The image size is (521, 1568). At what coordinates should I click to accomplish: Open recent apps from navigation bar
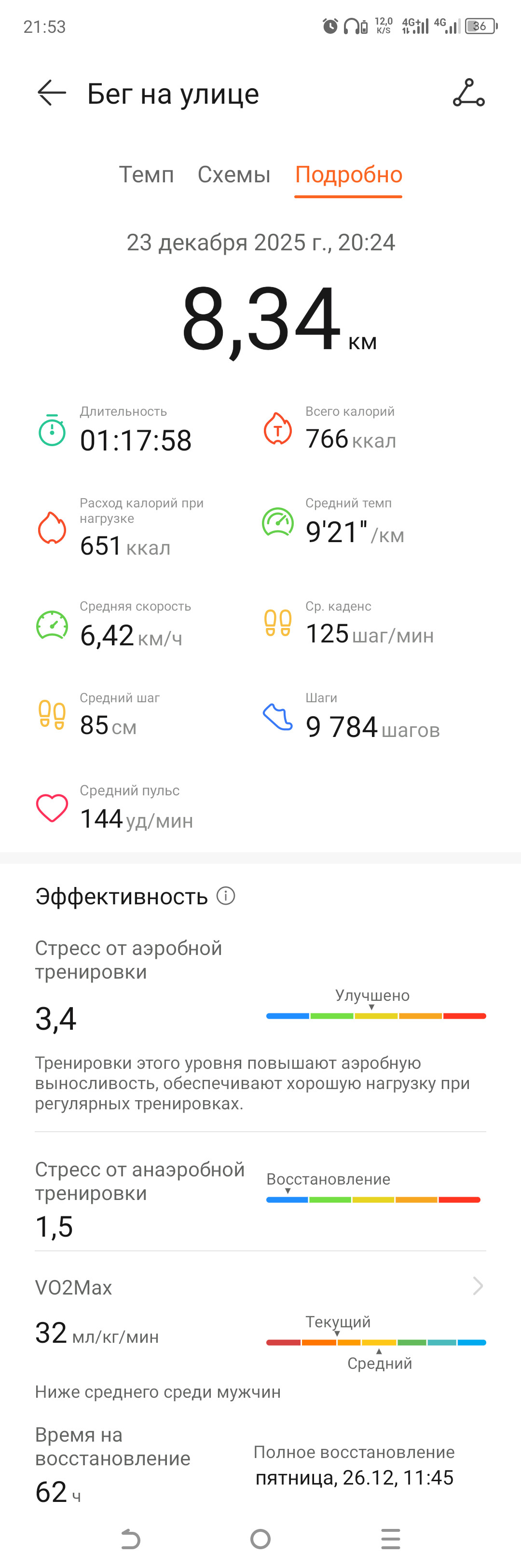click(391, 1538)
